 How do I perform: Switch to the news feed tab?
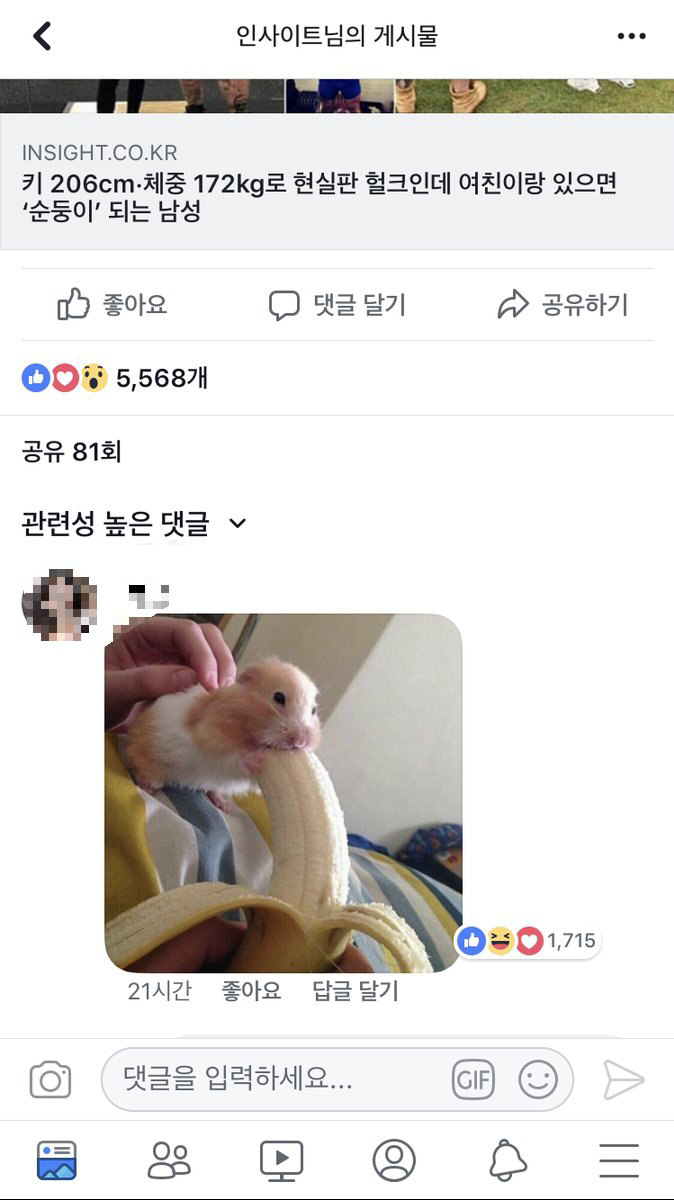coord(57,1160)
